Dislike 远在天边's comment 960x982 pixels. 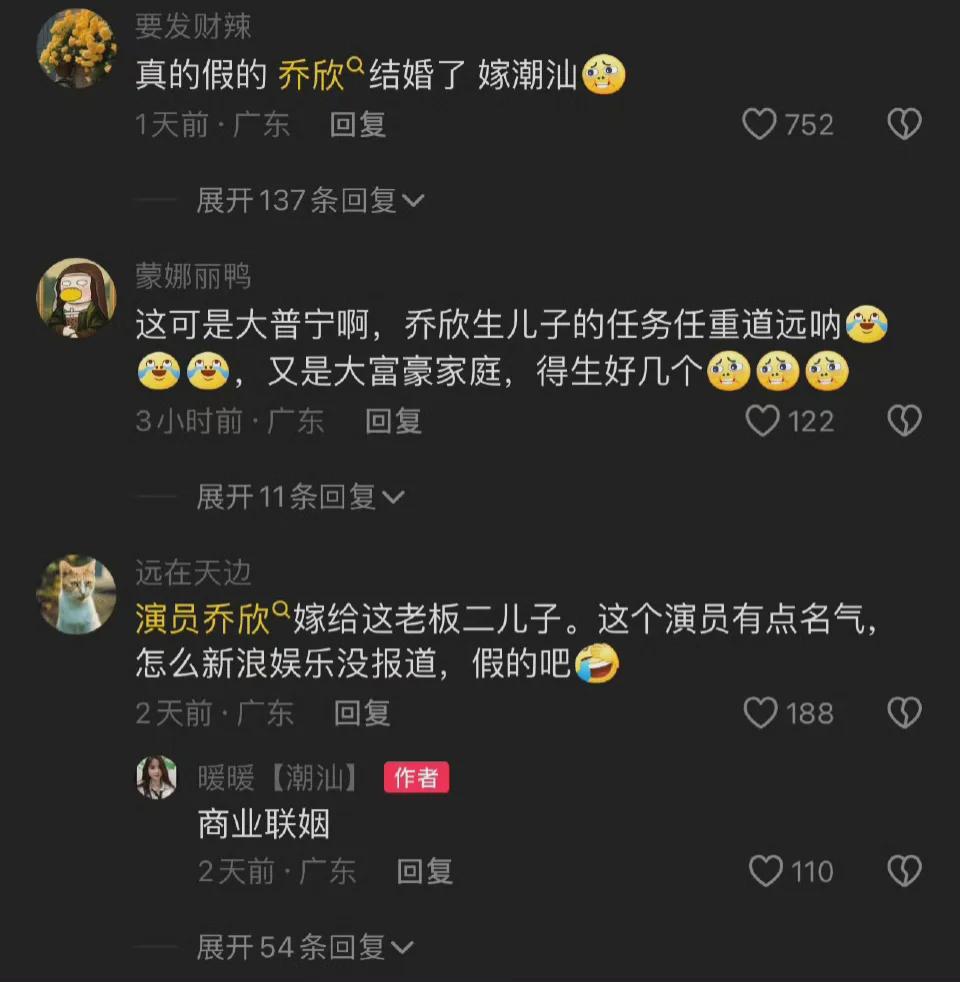(x=904, y=713)
